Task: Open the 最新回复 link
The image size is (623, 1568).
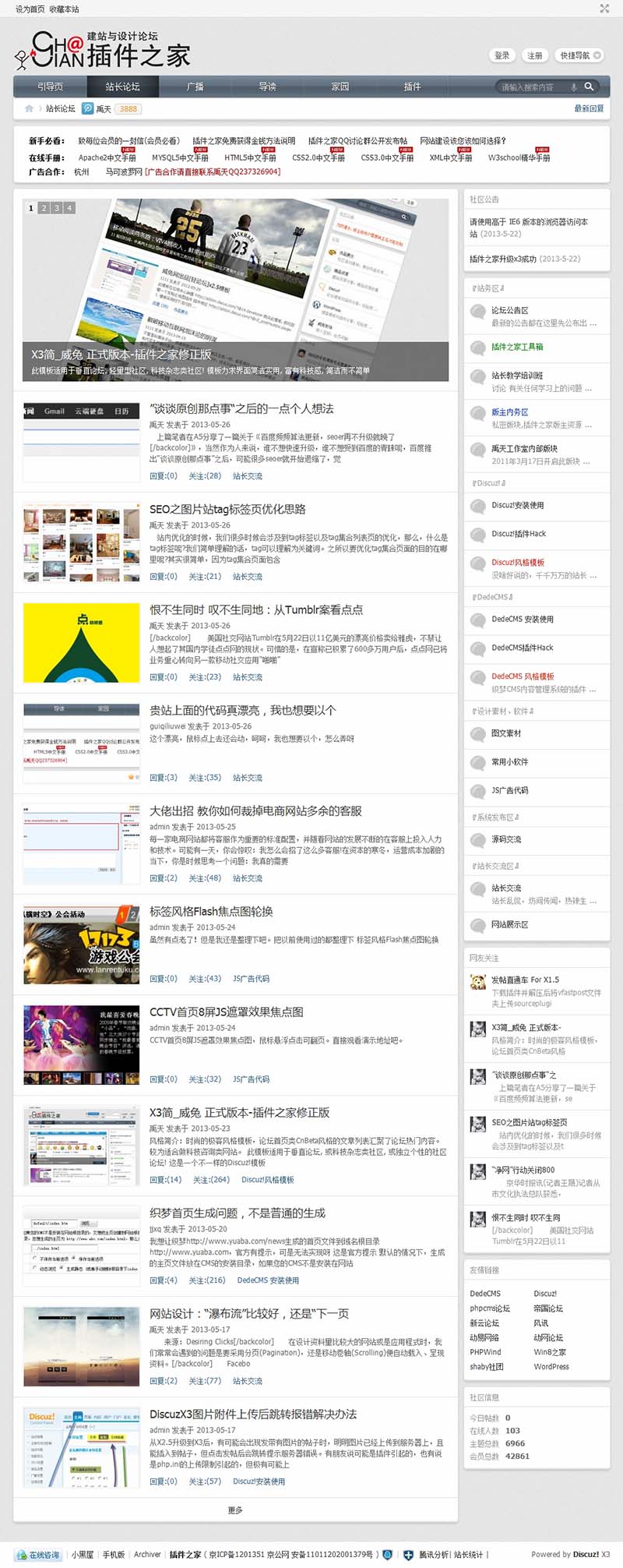Action: (589, 109)
